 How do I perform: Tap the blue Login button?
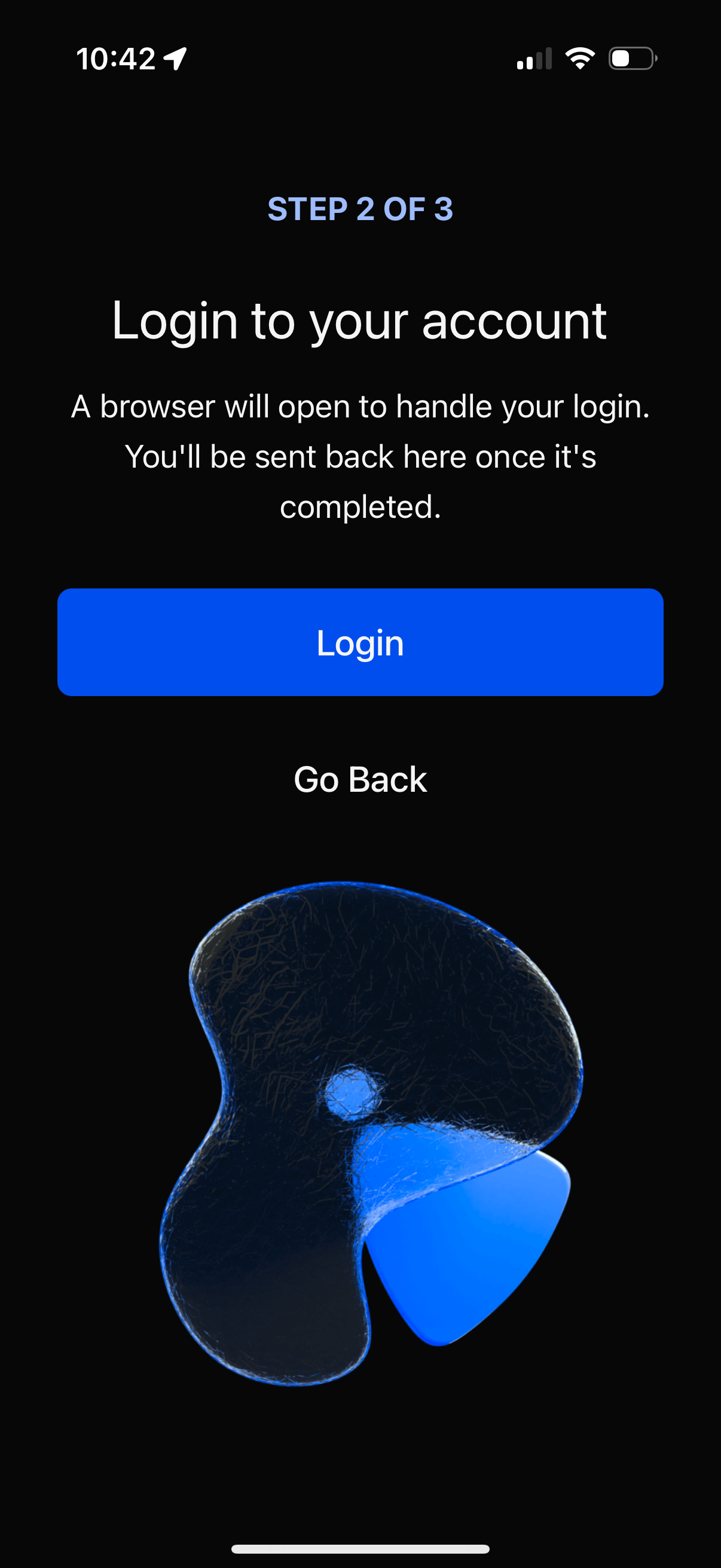(360, 642)
